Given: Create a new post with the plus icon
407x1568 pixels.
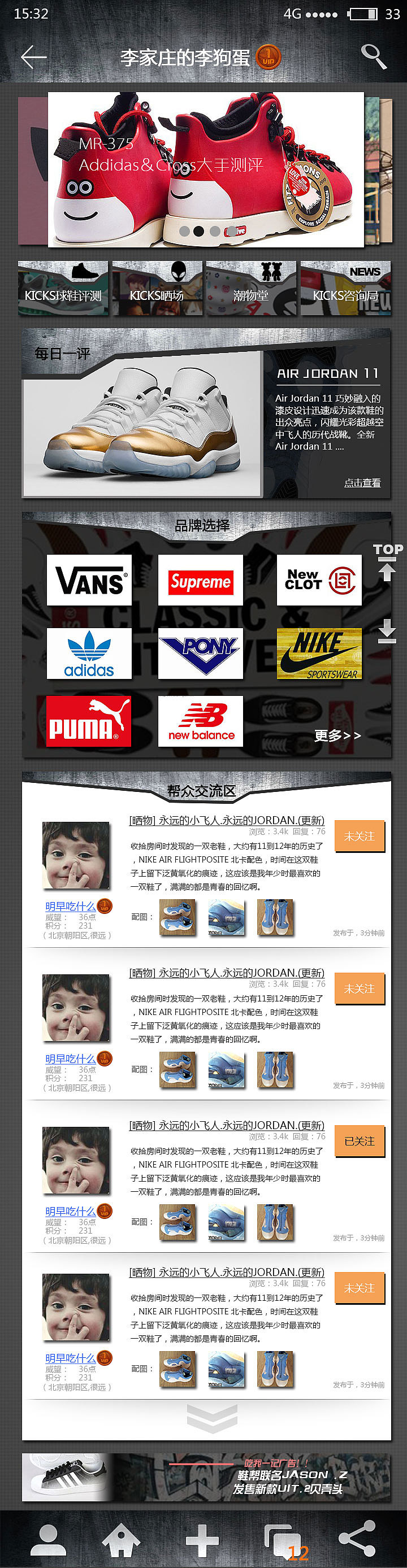Looking at the screenshot, I should point(202,1539).
